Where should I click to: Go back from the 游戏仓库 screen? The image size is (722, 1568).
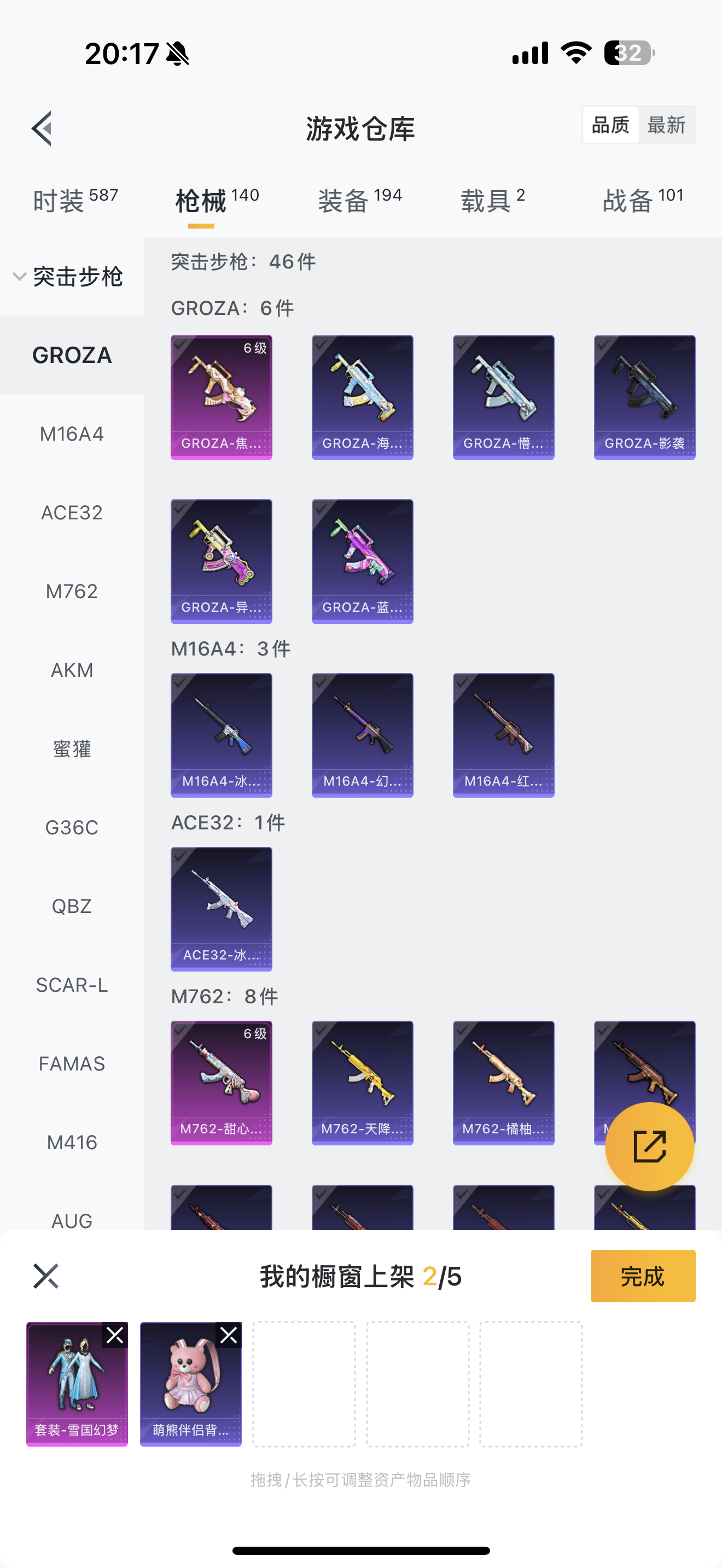pos(42,128)
